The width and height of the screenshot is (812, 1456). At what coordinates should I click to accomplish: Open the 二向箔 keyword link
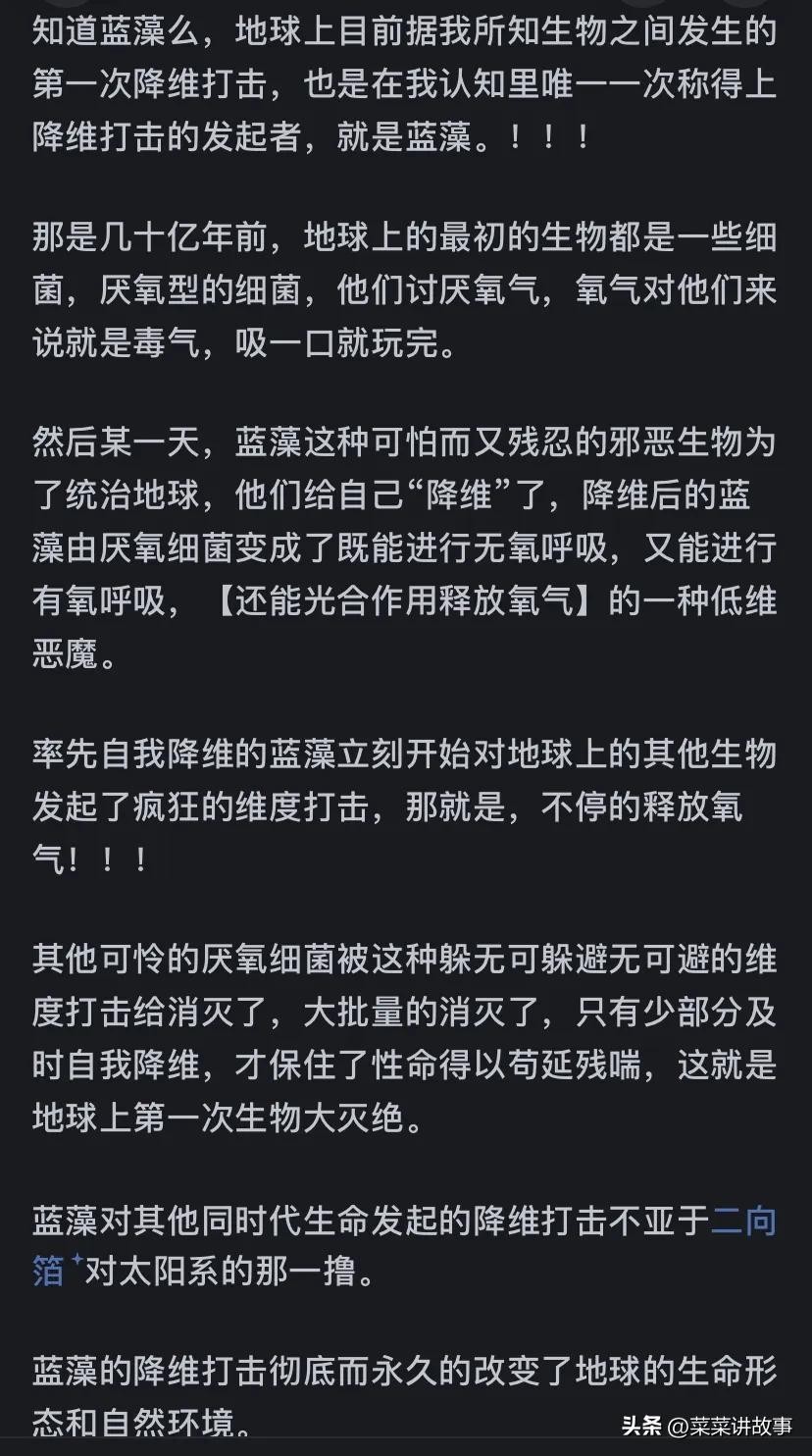click(742, 1222)
